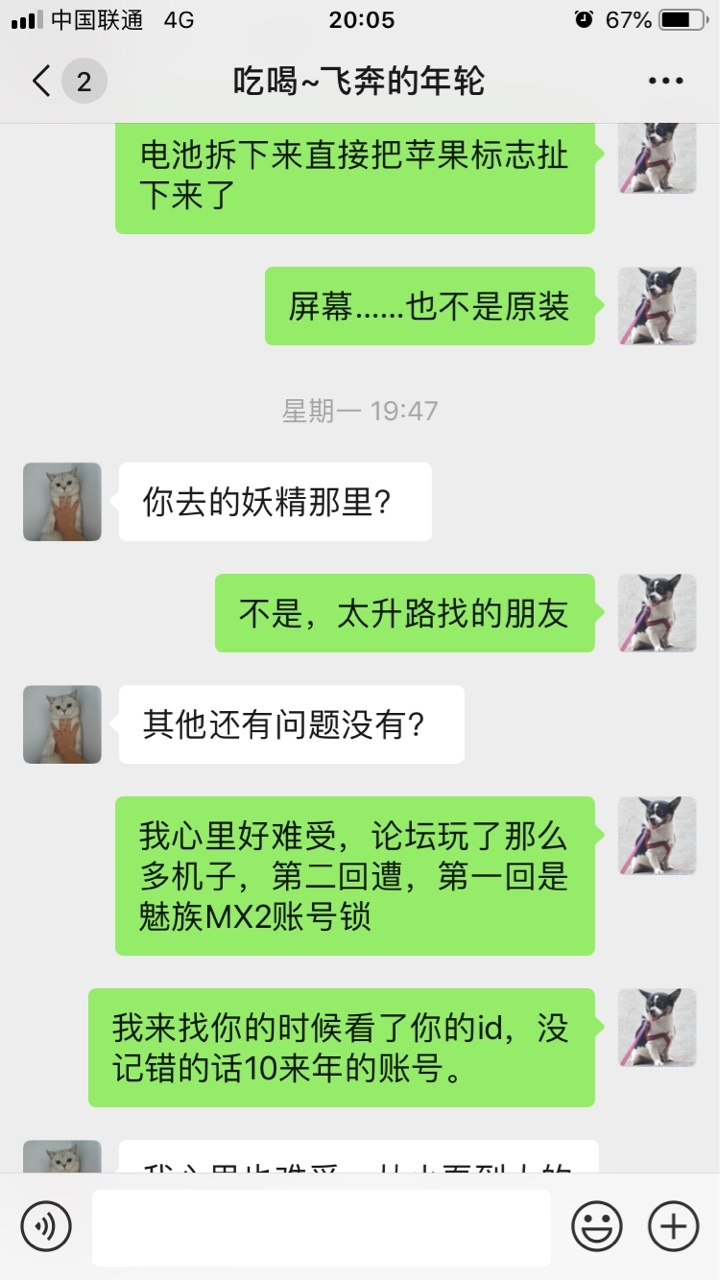Screen dimensions: 720x1280
Task: Open dog avatar beside 不是，太升路找的朋友
Action: point(657,613)
